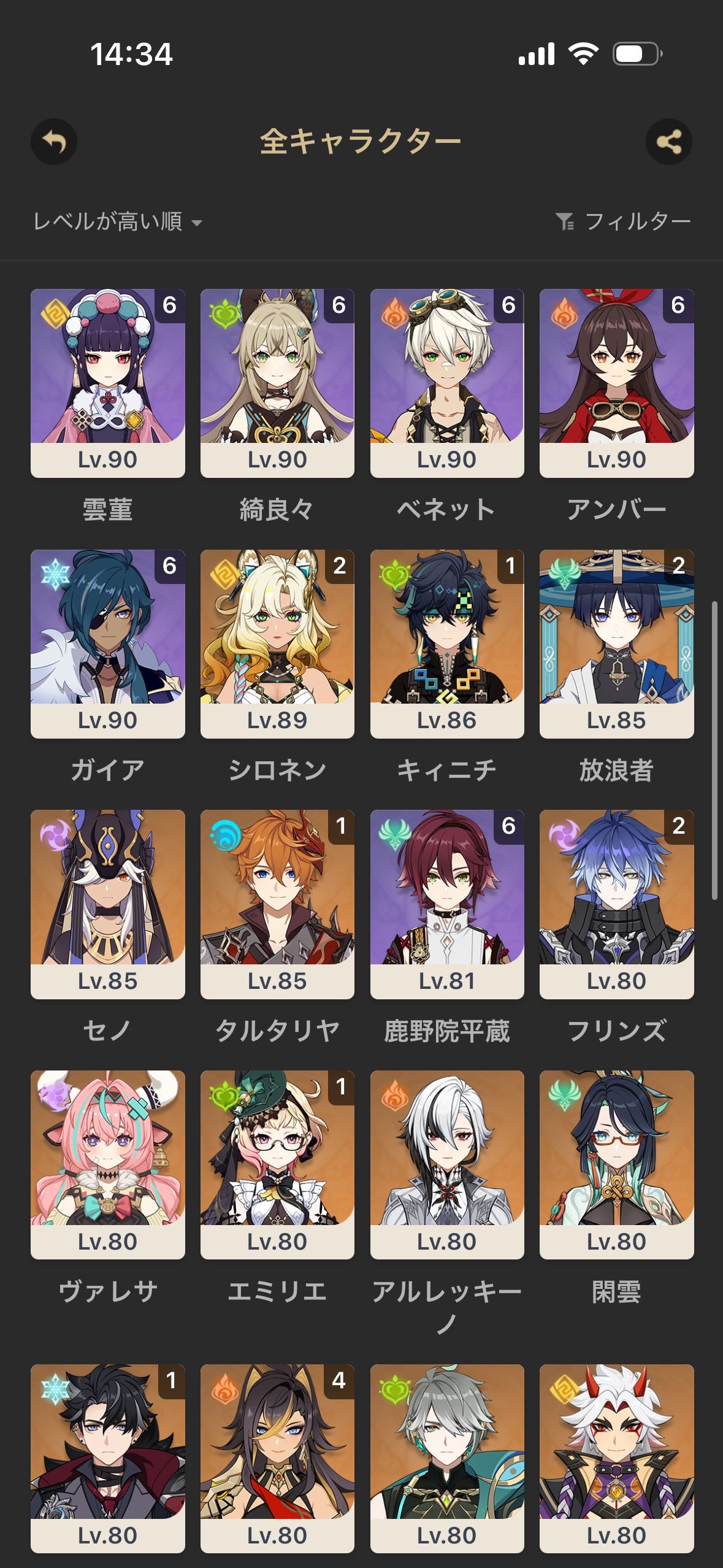Open ヴァレサ character card
The width and height of the screenshot is (723, 1568).
pos(108,1164)
